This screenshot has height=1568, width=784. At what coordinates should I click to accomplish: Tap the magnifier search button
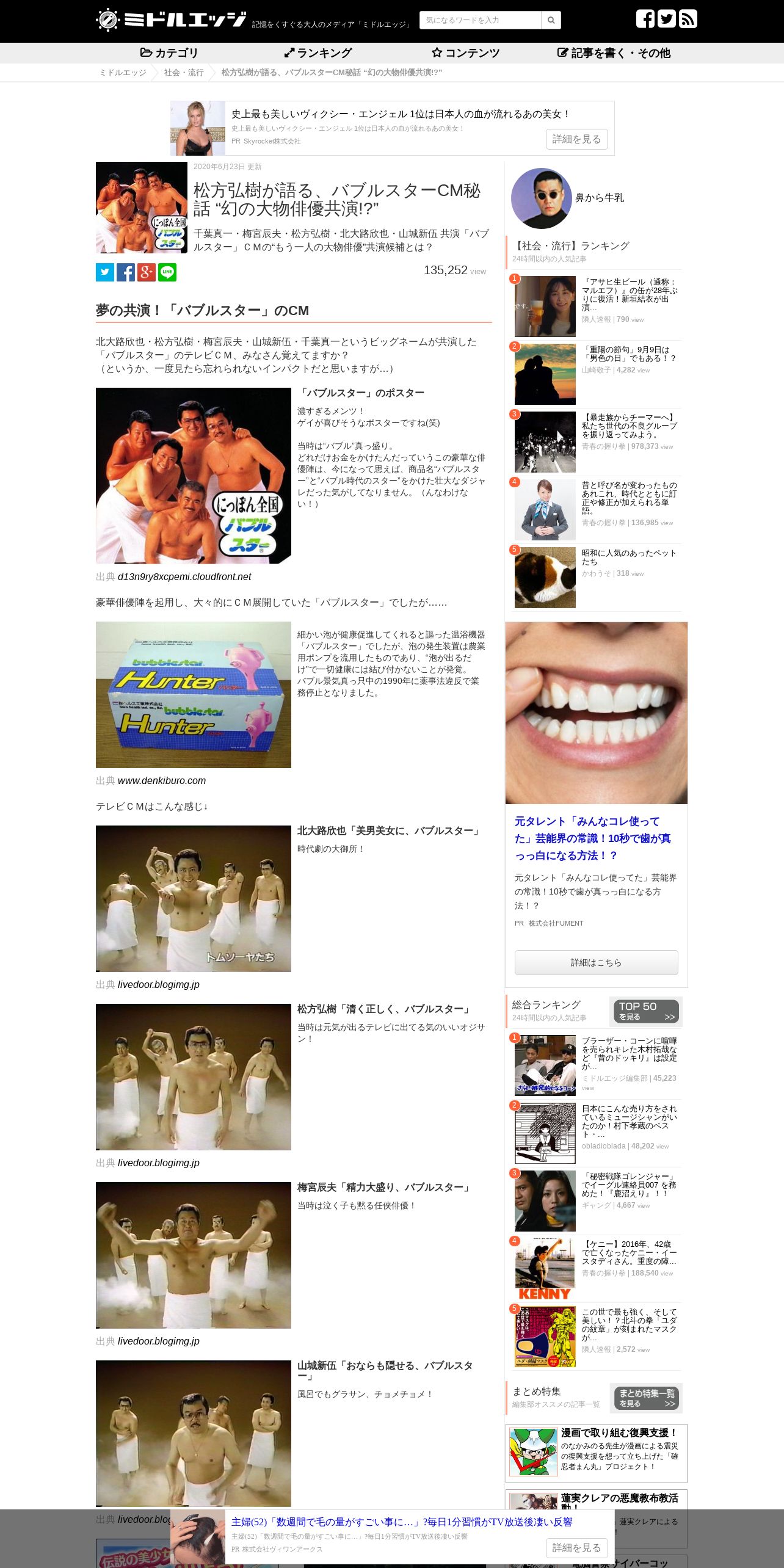point(551,20)
